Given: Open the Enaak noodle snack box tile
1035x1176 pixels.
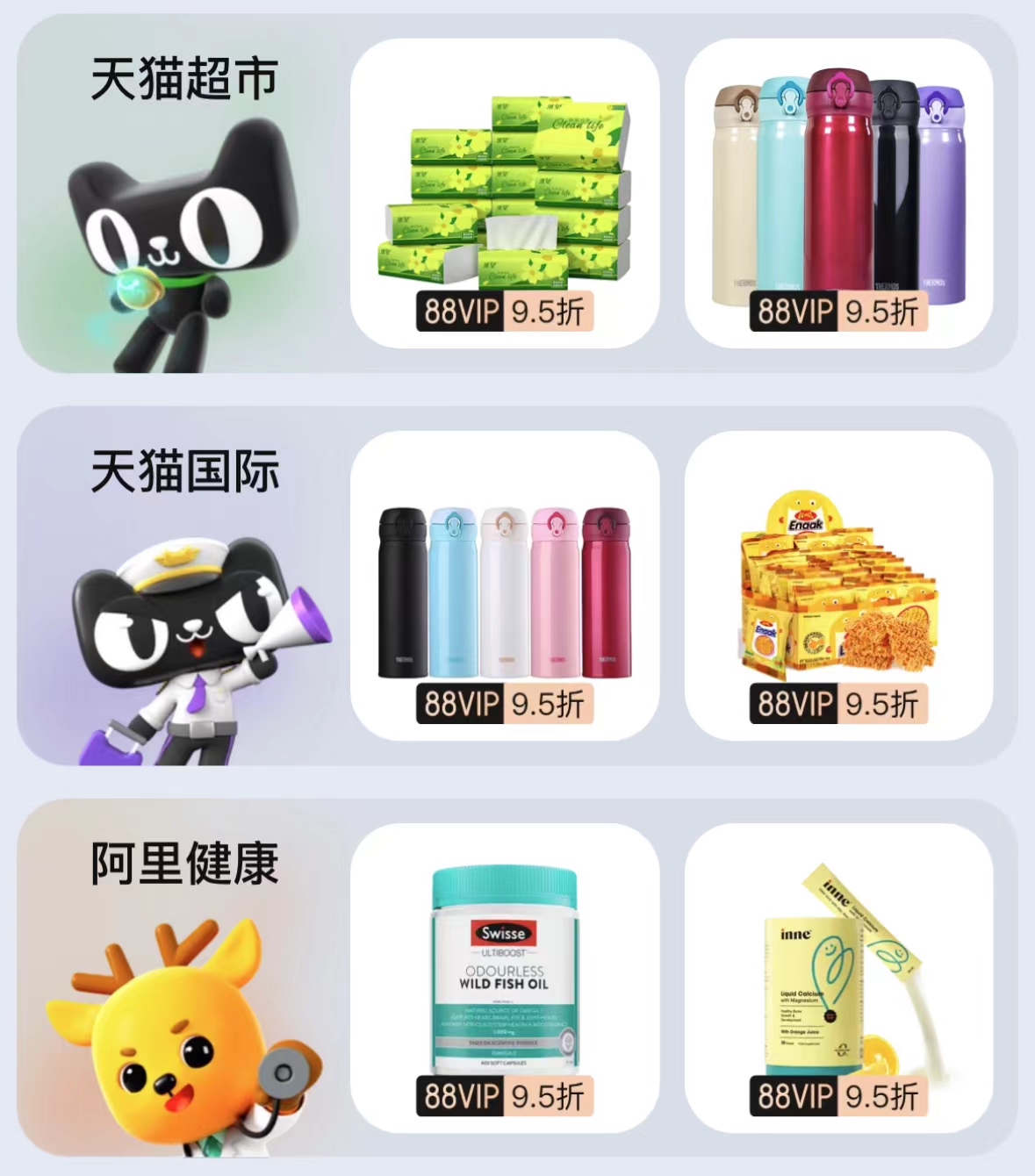Looking at the screenshot, I should click(x=838, y=585).
